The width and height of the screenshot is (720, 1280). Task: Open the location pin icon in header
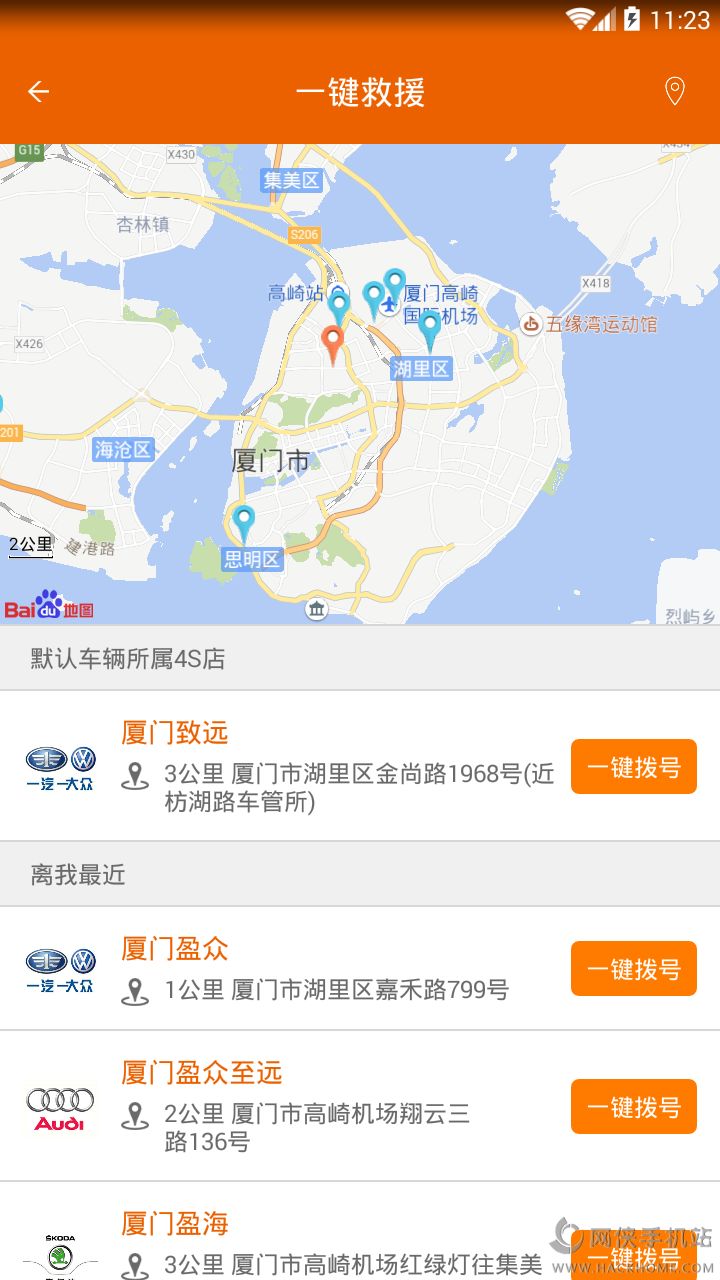click(x=675, y=92)
